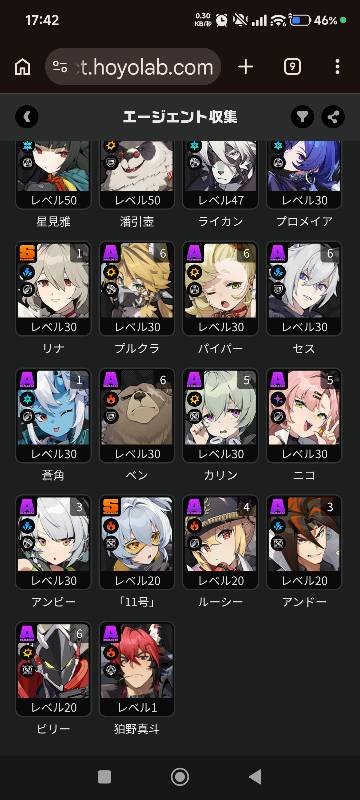
Task: Open the ビリー agent card
Action: 54,669
